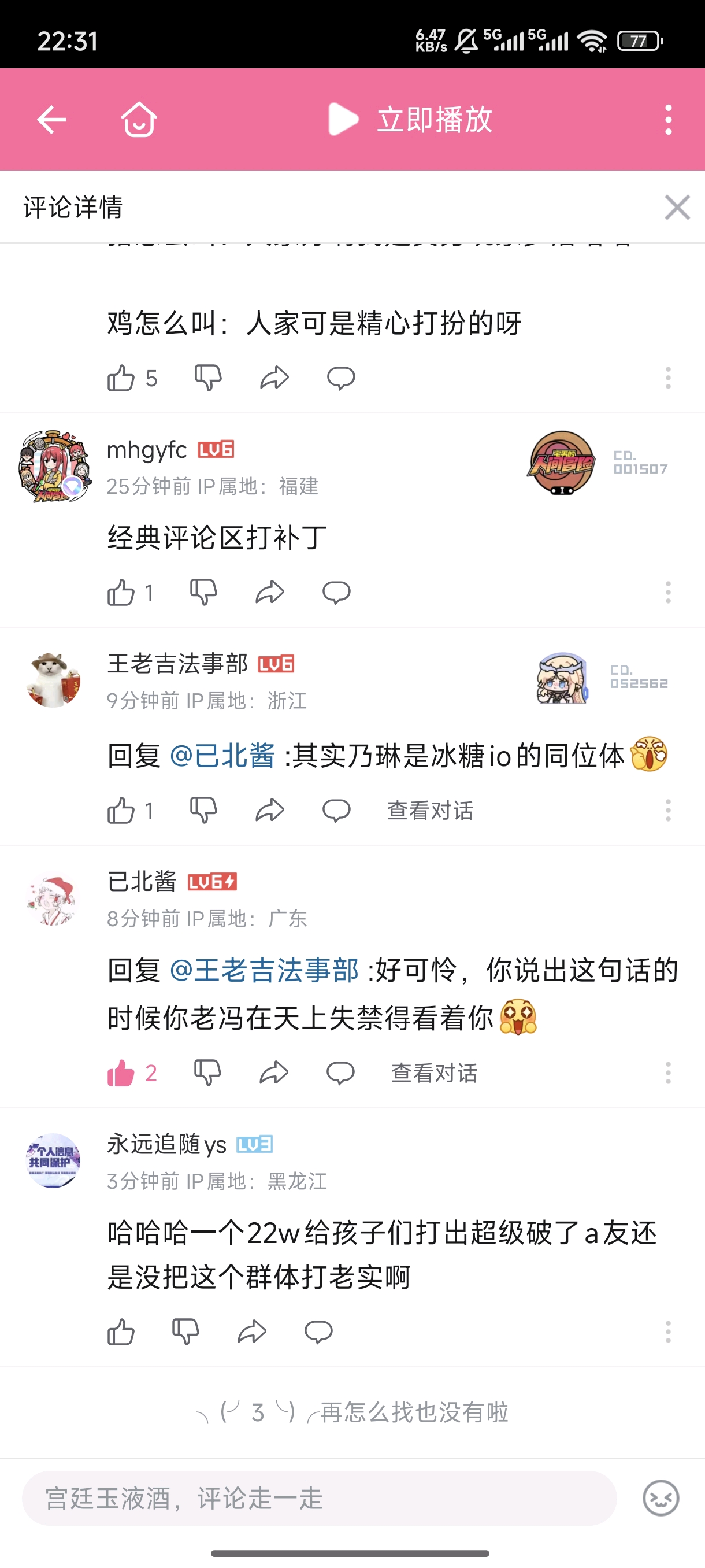Close the 评论详情 panel
This screenshot has width=705, height=1568.
(x=677, y=207)
